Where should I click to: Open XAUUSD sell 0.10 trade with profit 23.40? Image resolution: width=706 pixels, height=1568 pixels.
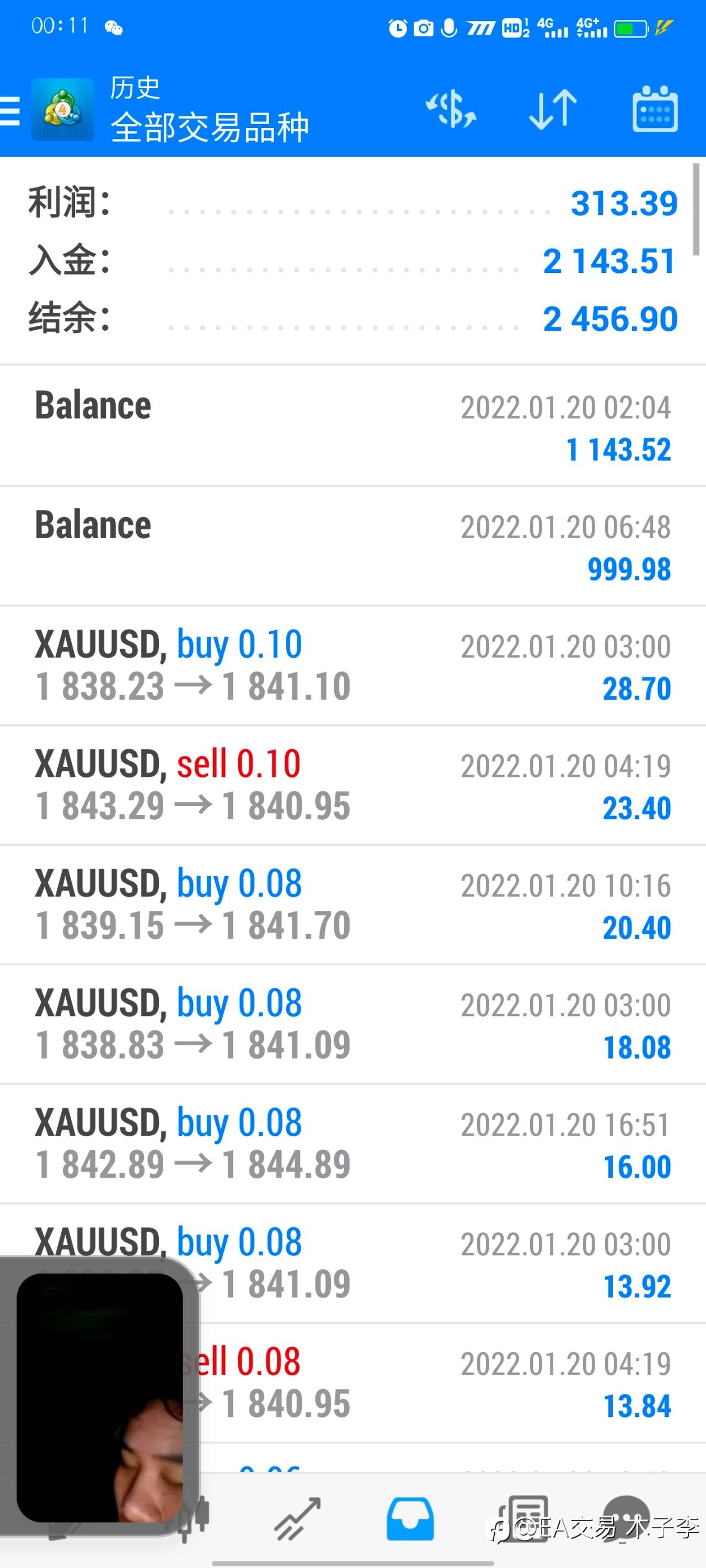point(352,785)
